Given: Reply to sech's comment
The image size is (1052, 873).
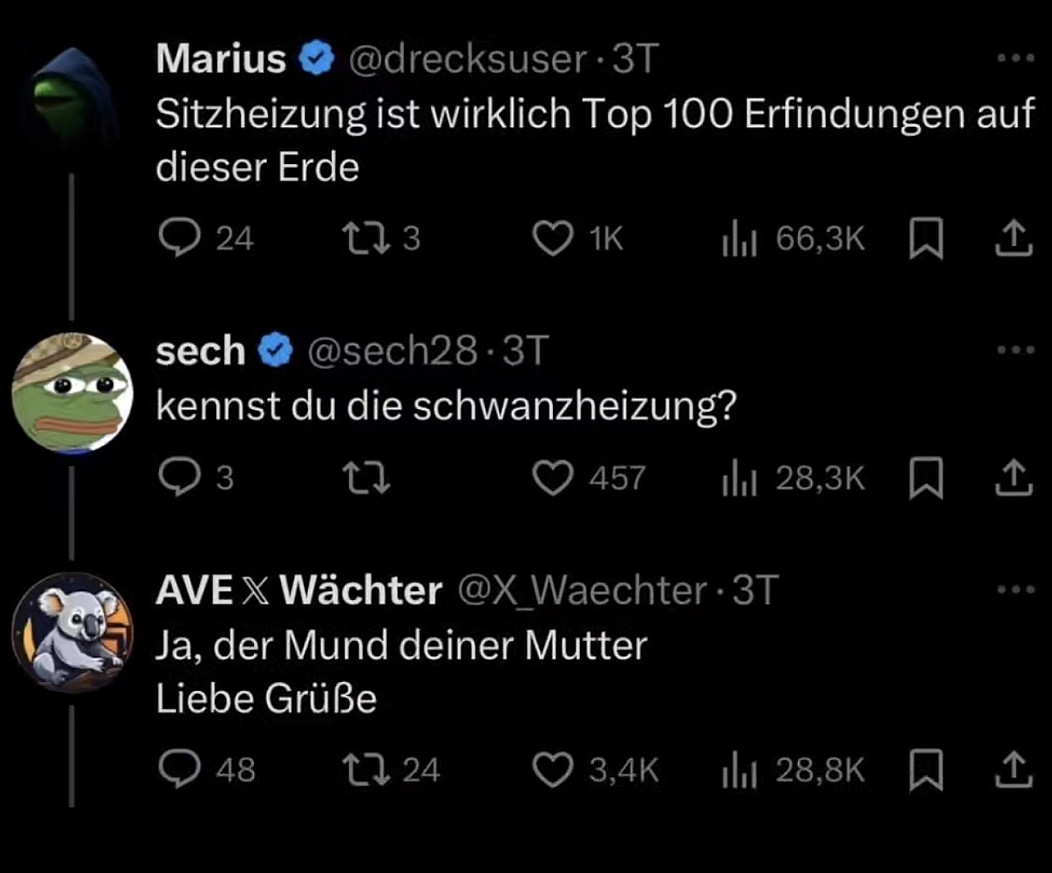Looking at the screenshot, I should [x=178, y=479].
